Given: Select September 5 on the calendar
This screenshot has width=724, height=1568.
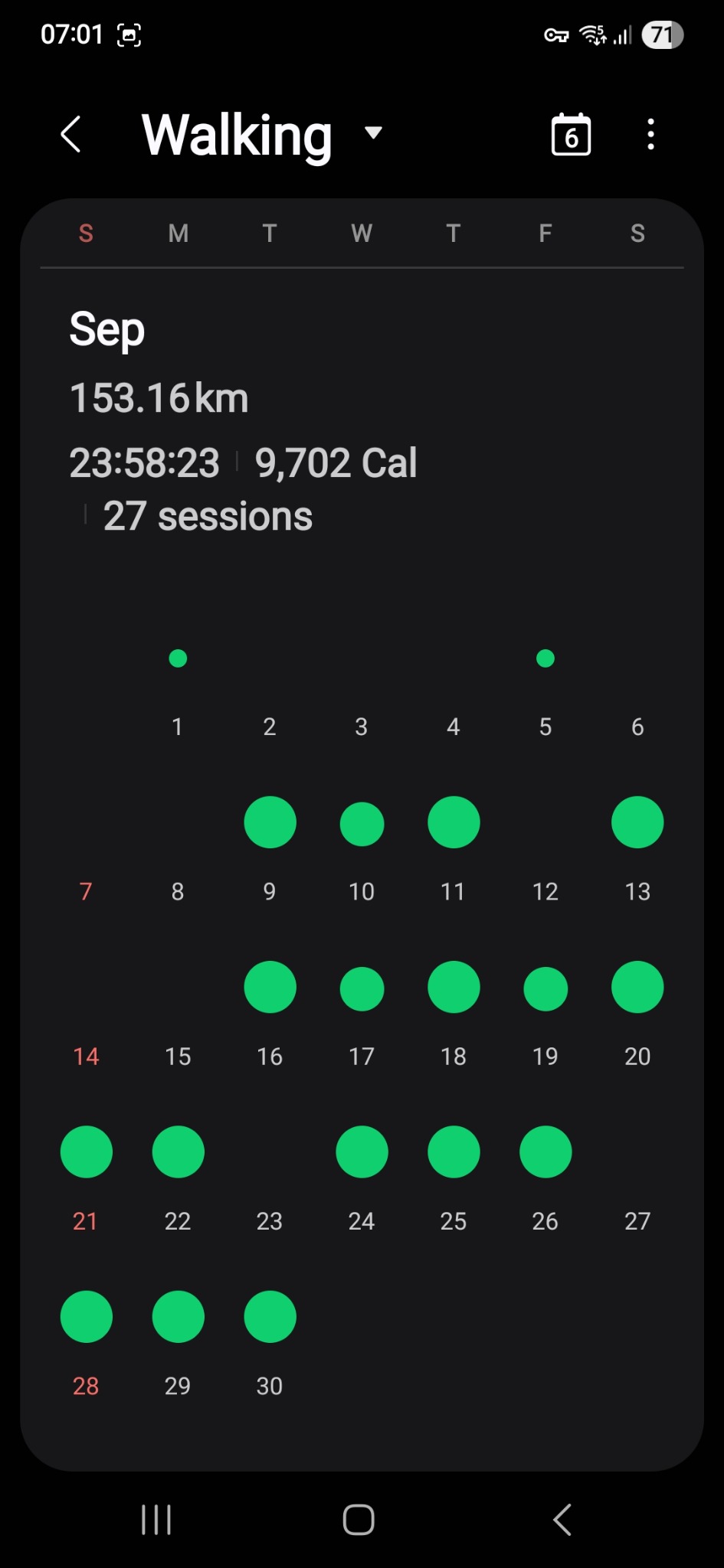Looking at the screenshot, I should tap(545, 689).
